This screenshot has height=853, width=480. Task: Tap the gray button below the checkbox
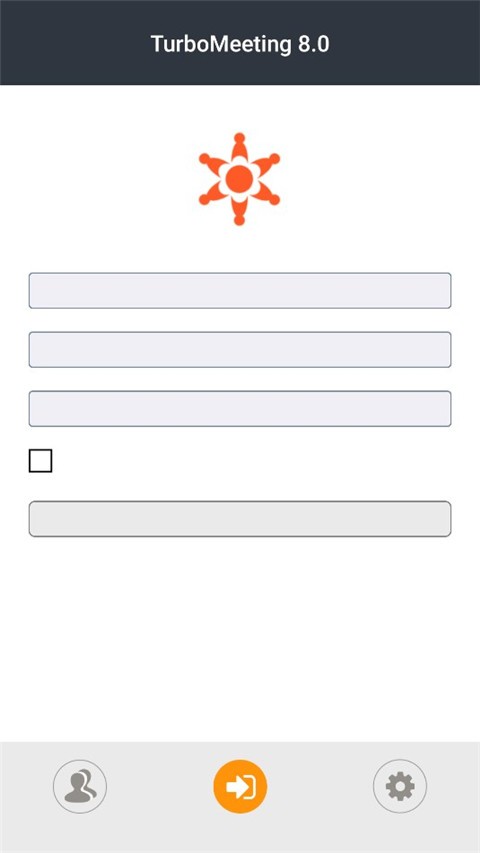(x=240, y=519)
